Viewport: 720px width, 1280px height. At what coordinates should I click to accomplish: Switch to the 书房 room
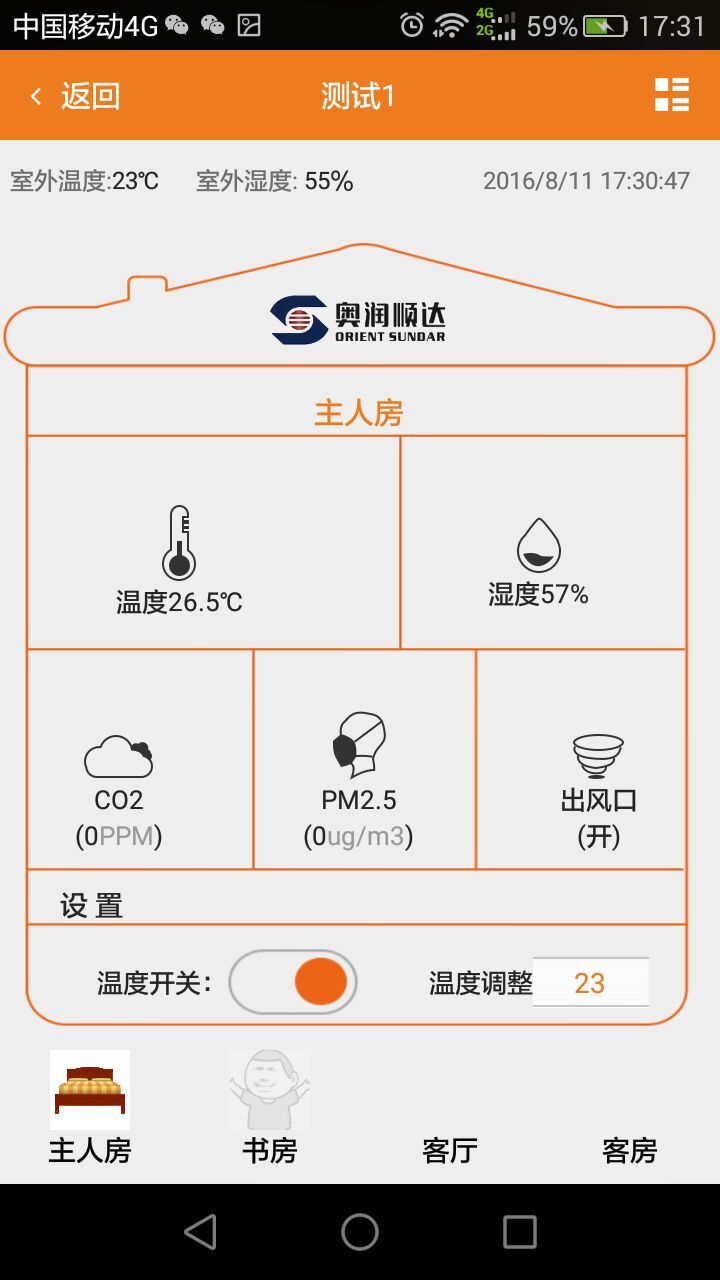coord(270,1108)
